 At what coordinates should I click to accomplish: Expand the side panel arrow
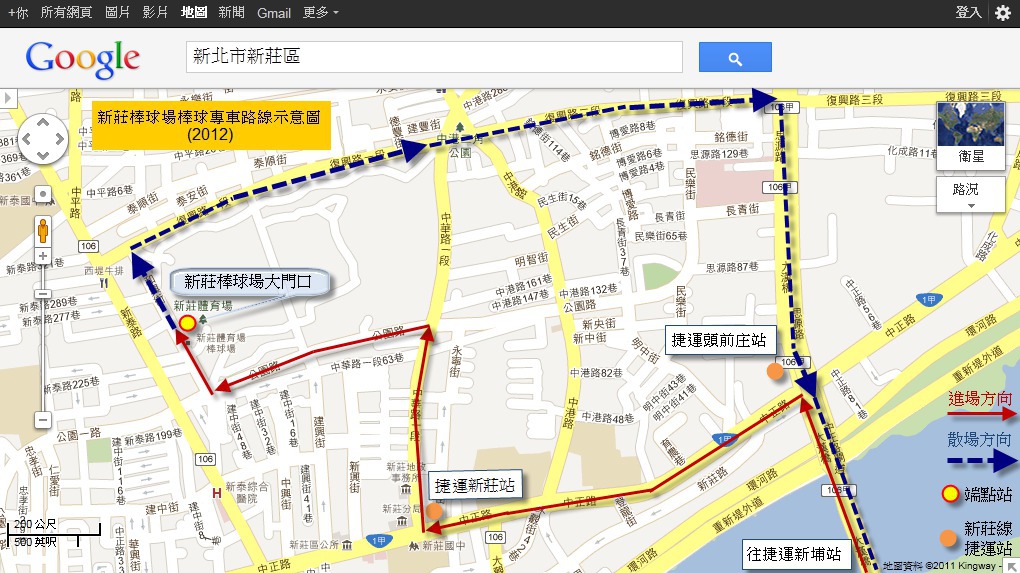(9, 99)
